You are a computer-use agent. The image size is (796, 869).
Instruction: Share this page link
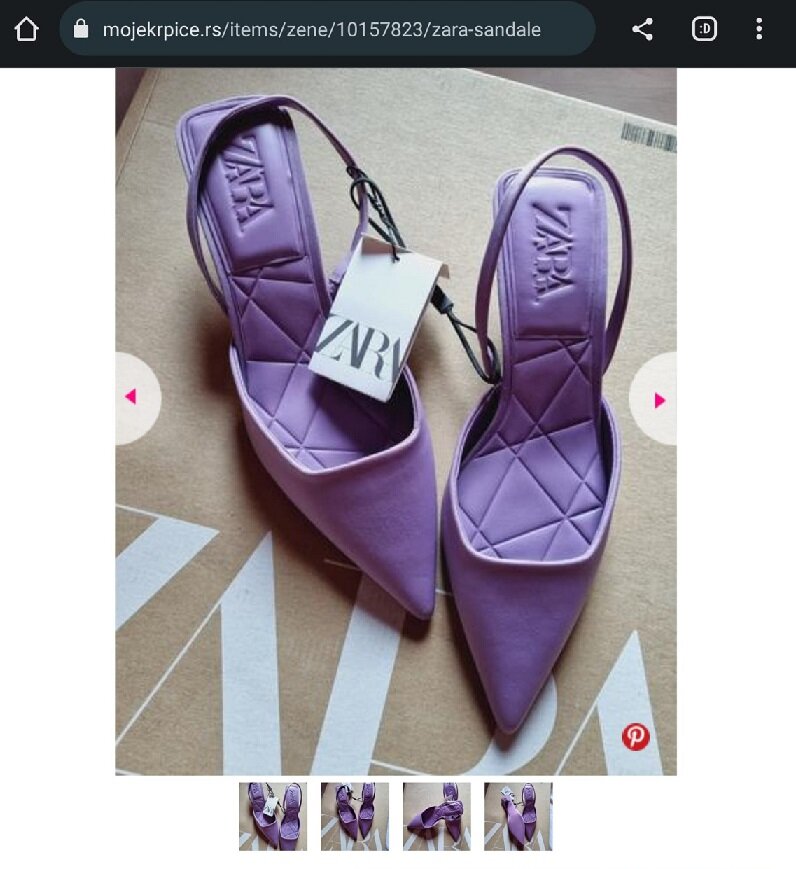[x=642, y=29]
